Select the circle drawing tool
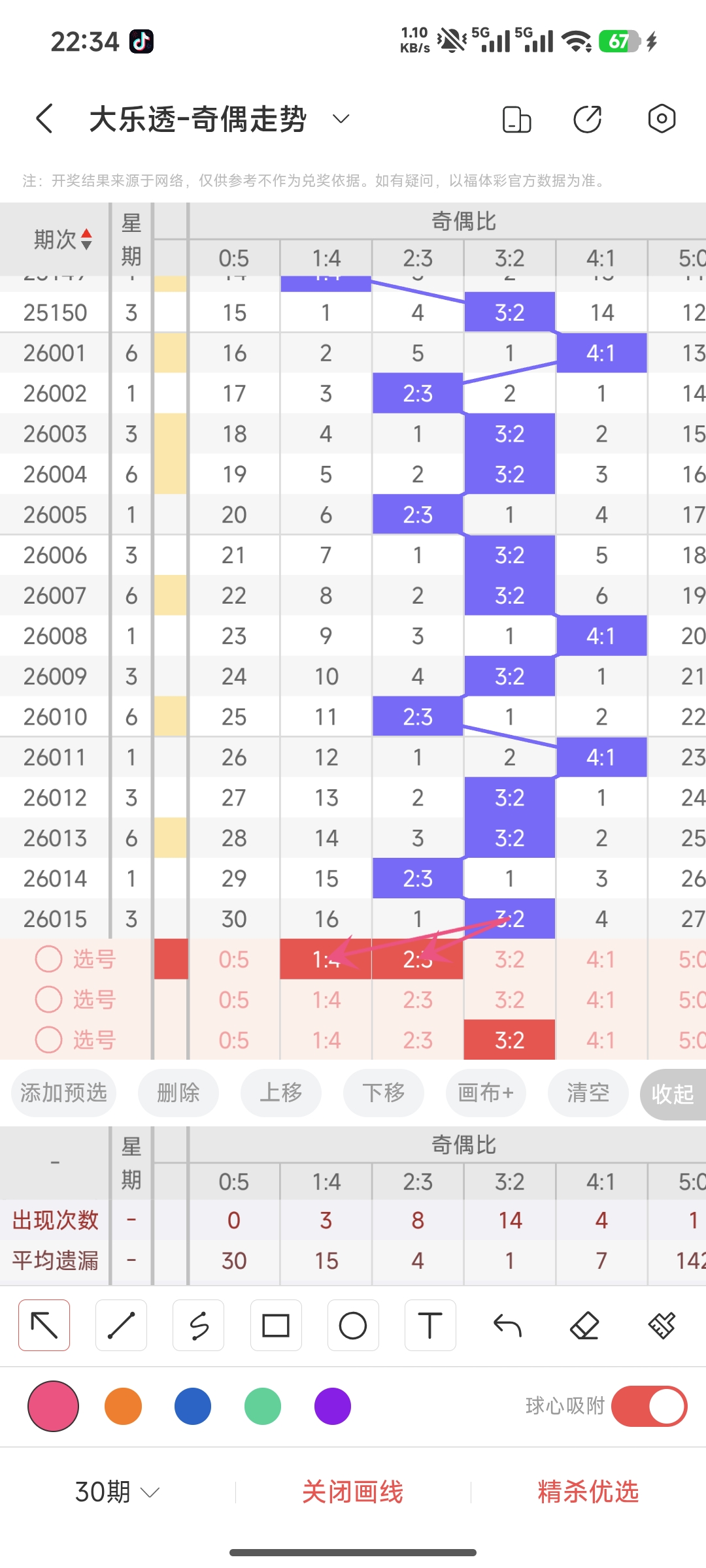The width and height of the screenshot is (706, 1568). (x=353, y=1325)
